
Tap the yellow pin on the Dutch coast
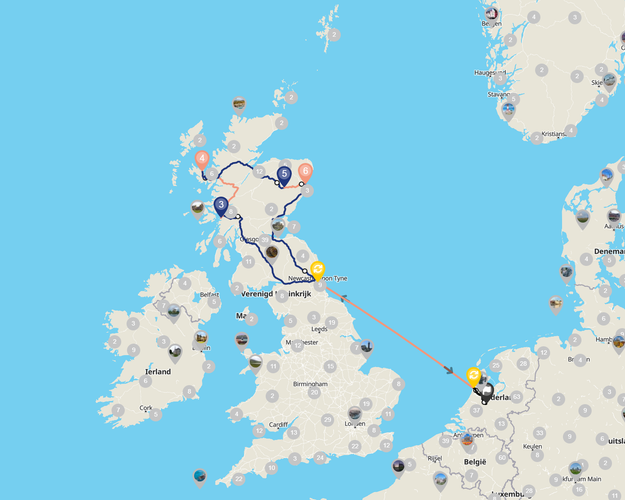(473, 375)
